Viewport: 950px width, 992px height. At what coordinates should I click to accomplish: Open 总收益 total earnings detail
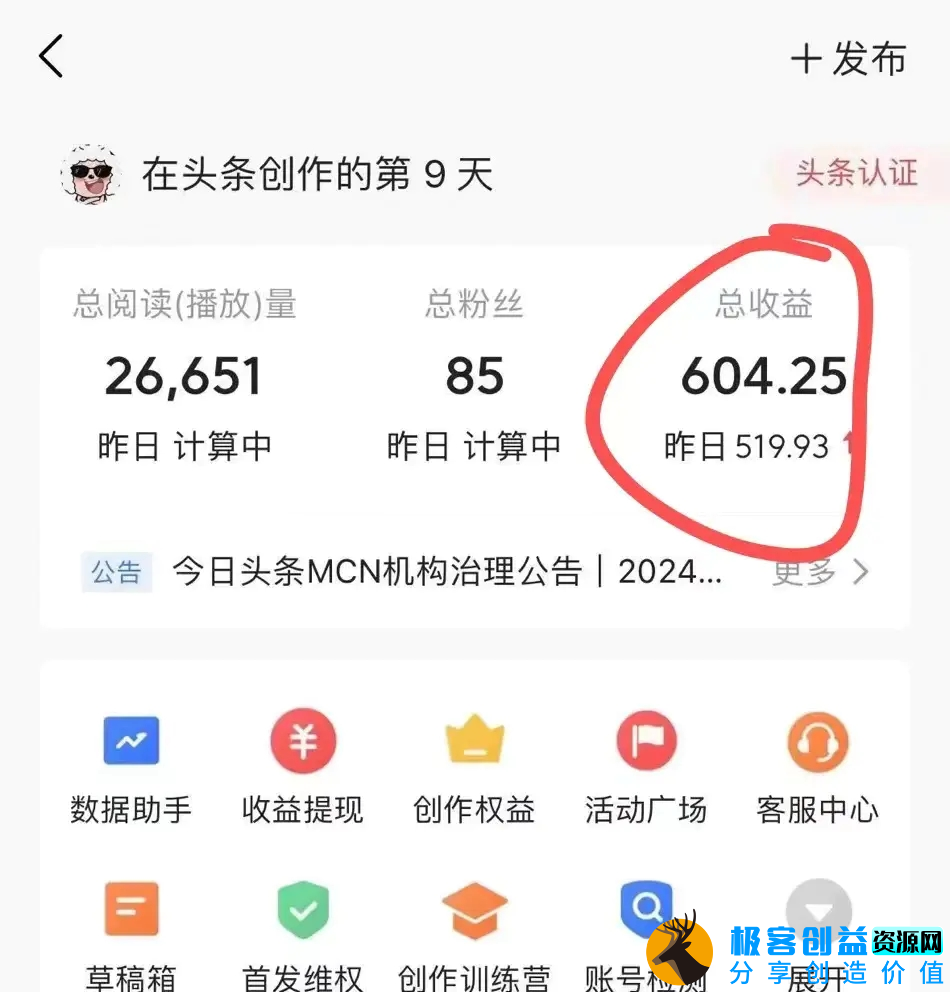pyautogui.click(x=763, y=377)
